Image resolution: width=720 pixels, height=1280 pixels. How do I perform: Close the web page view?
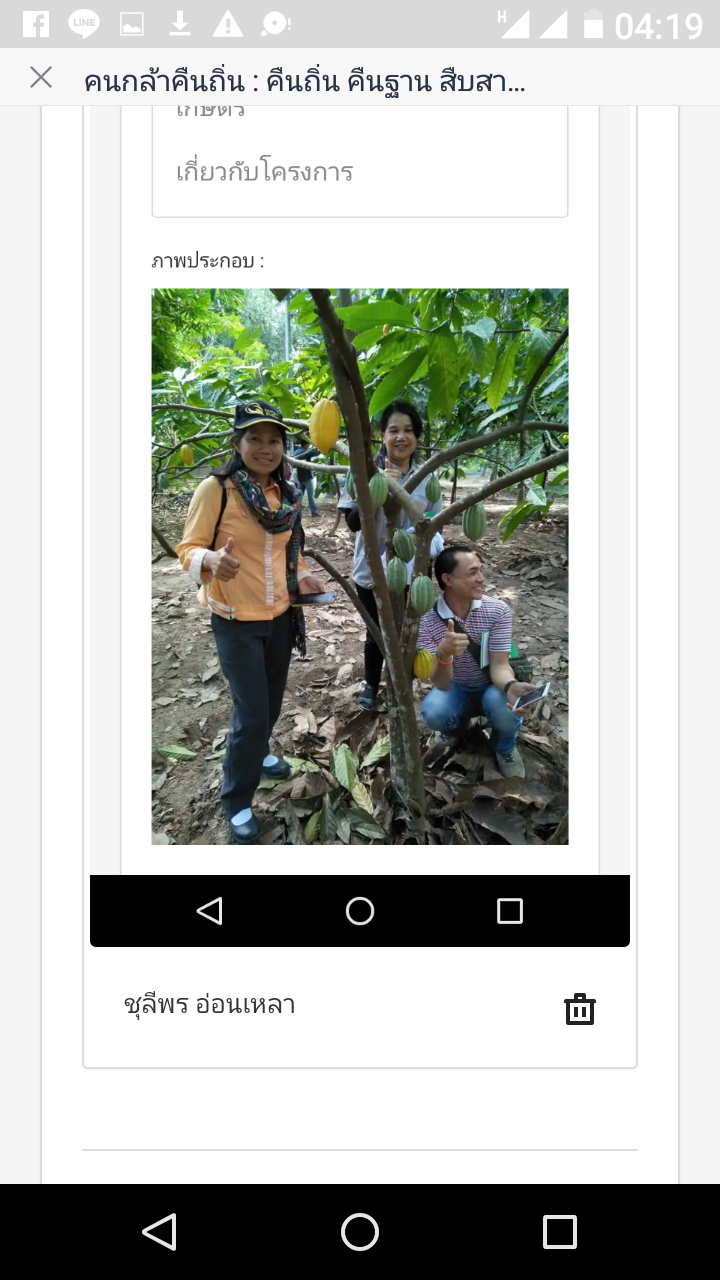click(41, 78)
